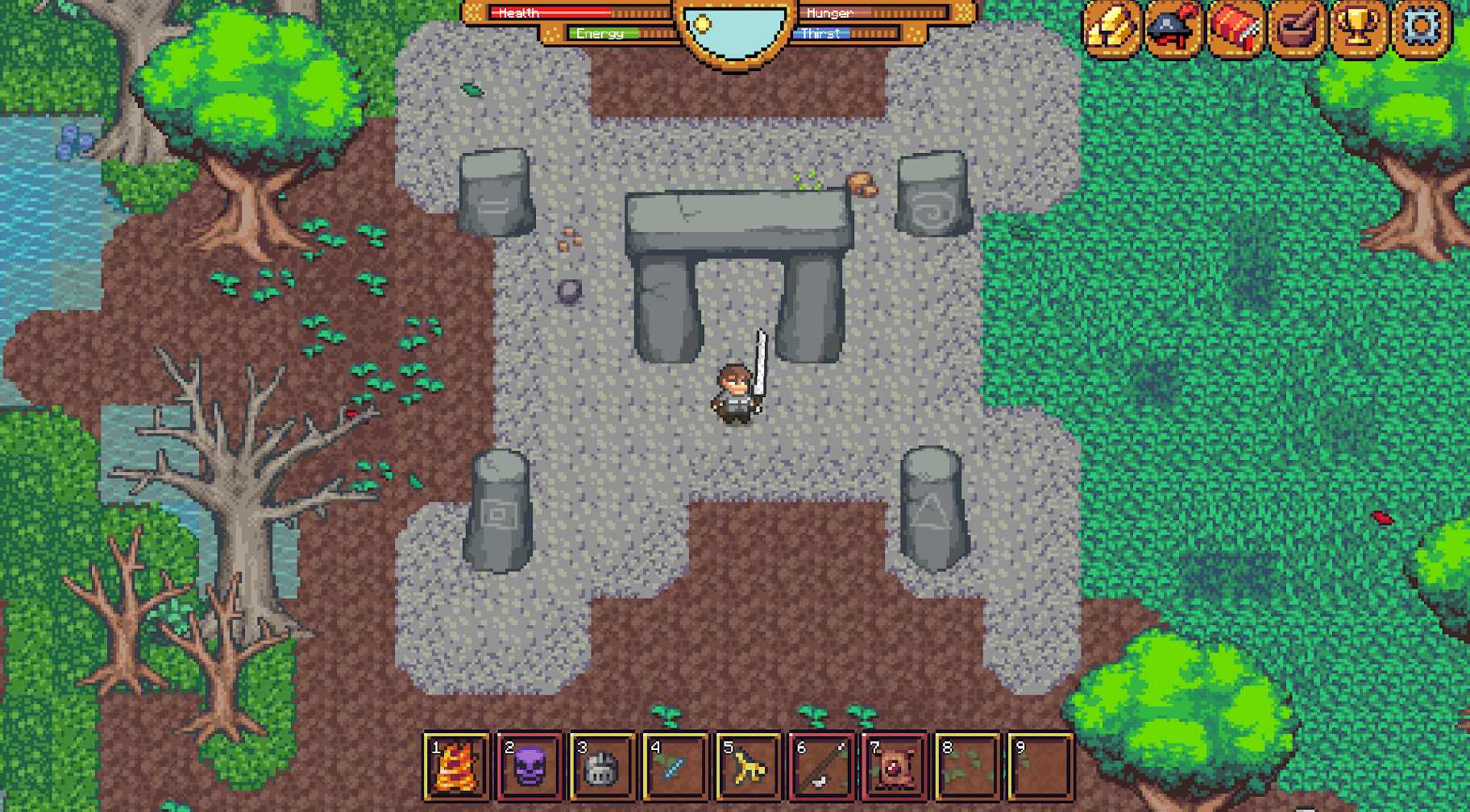Select hotbar slot 5 with the banana peel
The width and height of the screenshot is (1470, 812).
(748, 765)
